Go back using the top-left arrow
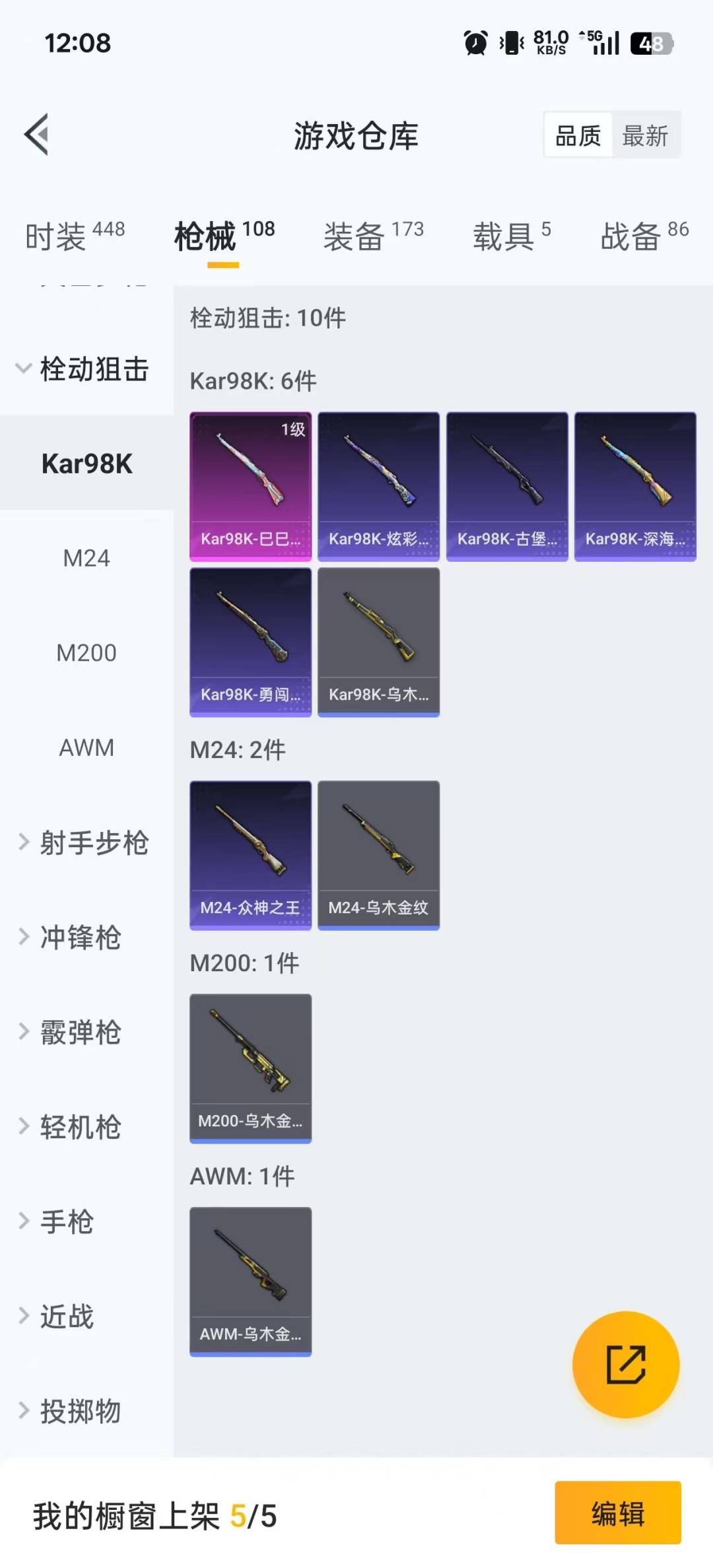This screenshot has width=713, height=1568. click(37, 135)
